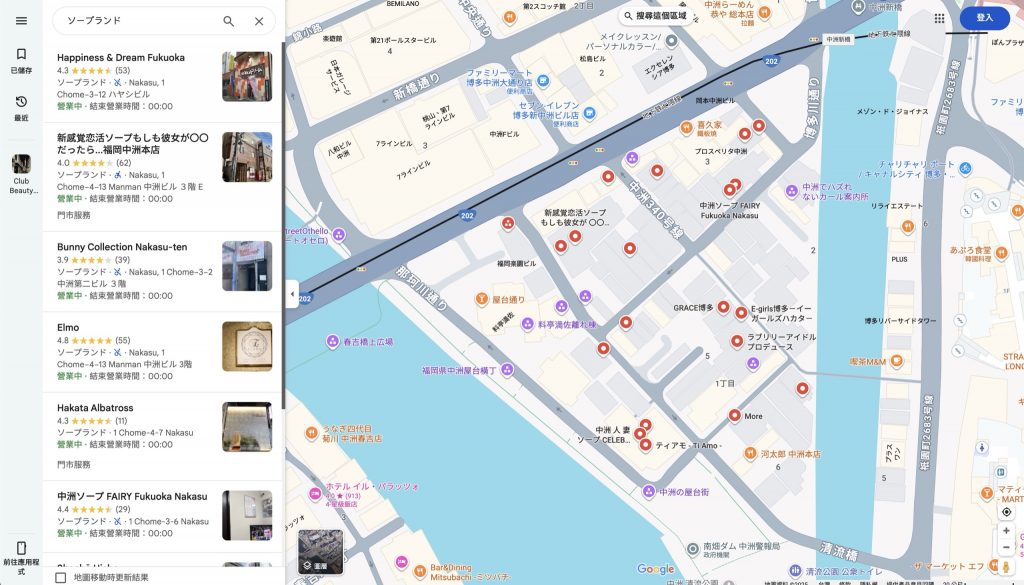Show my current location
The height and width of the screenshot is (585, 1024).
(1006, 511)
